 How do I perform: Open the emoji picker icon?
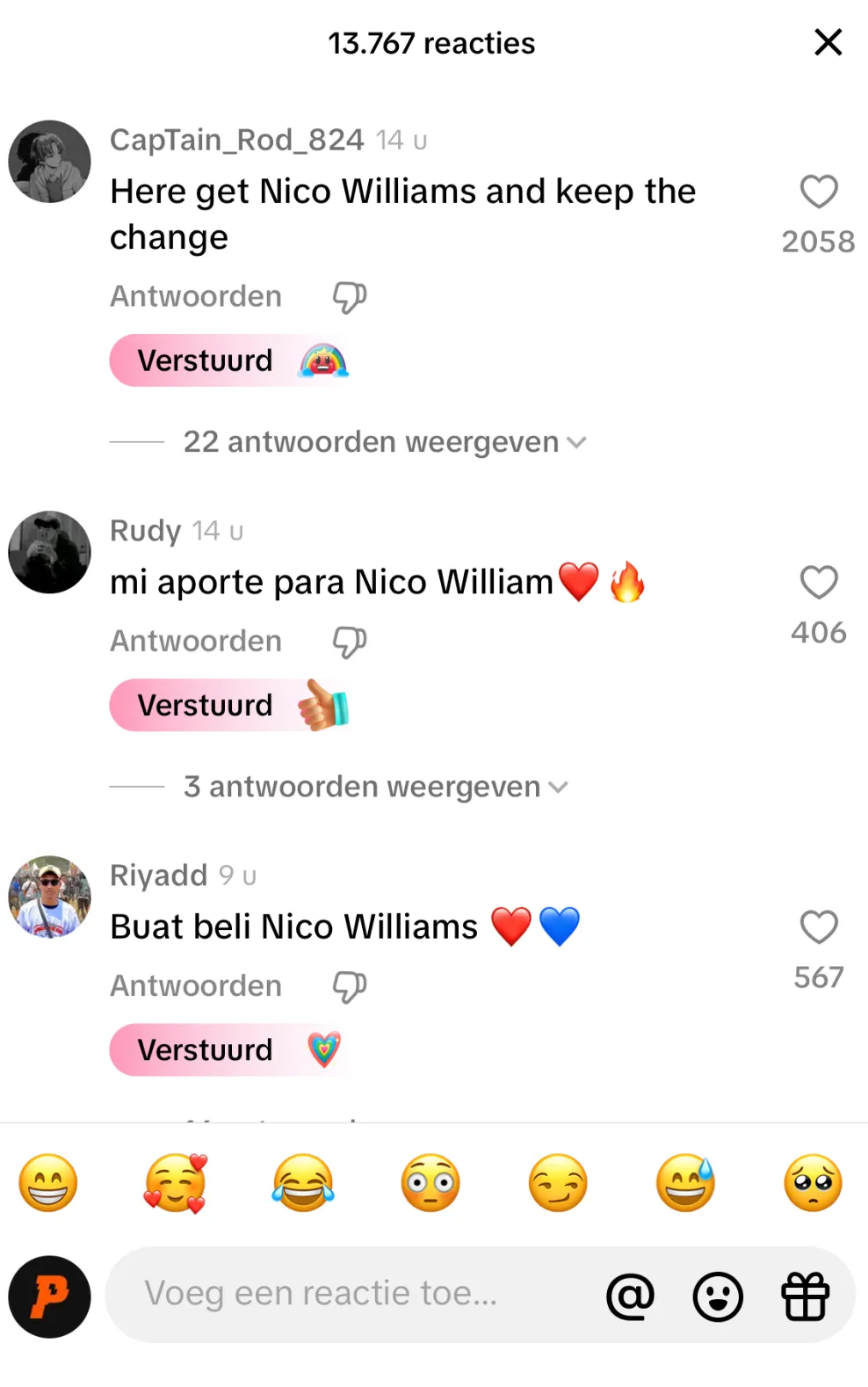[x=718, y=1296]
